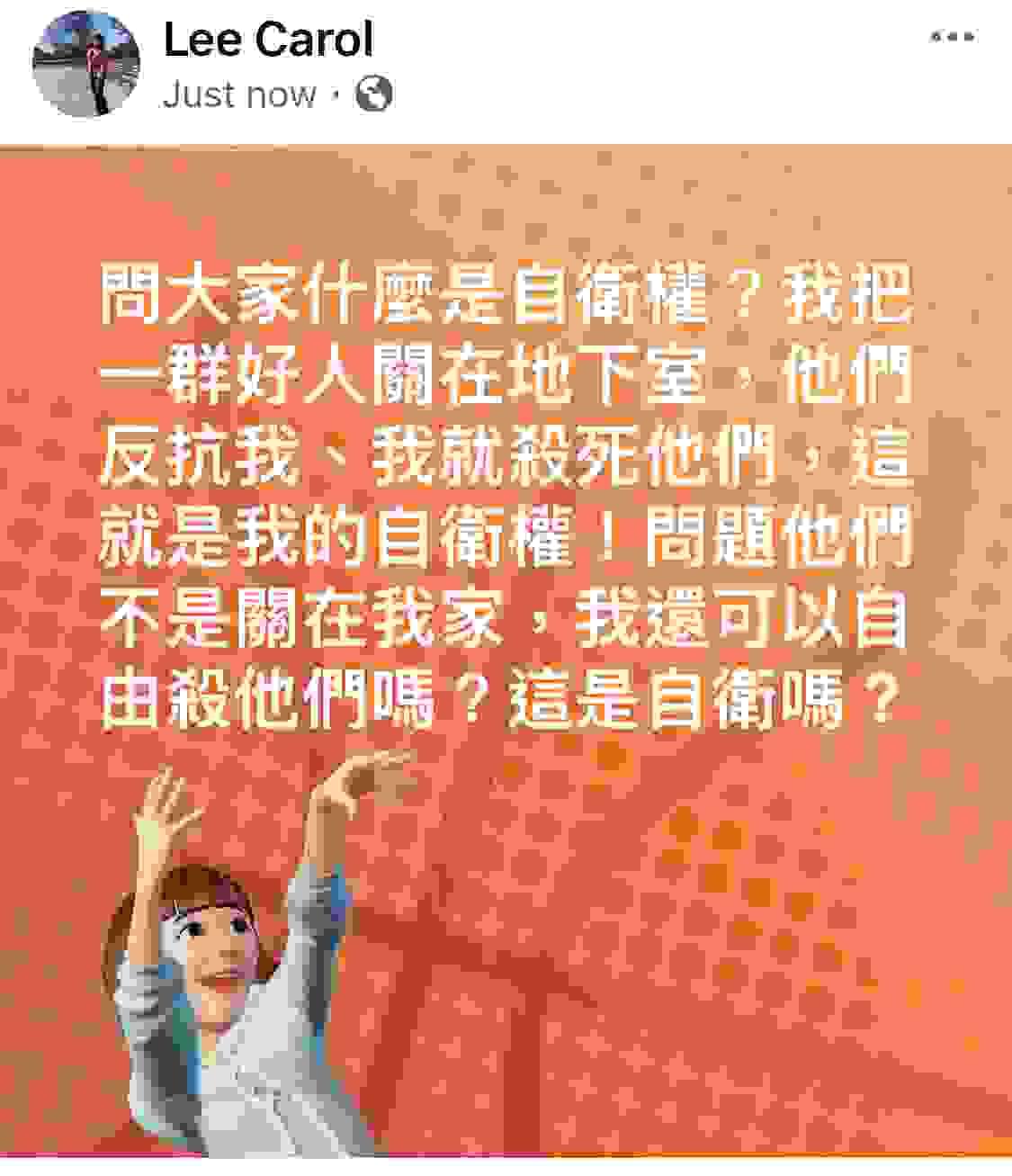
Task: Open the coral background text post
Action: coord(506,648)
